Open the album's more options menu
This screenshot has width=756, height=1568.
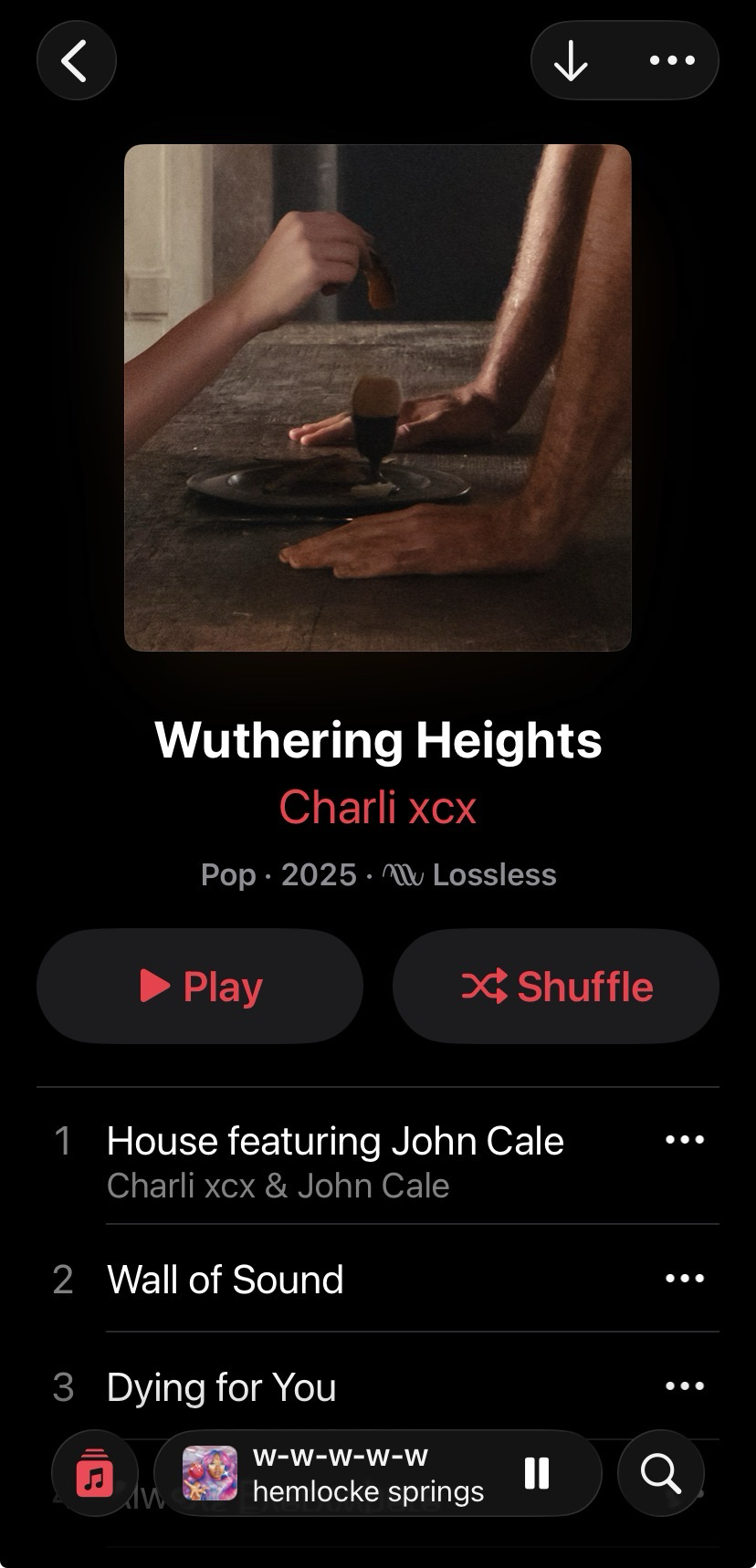click(x=672, y=61)
